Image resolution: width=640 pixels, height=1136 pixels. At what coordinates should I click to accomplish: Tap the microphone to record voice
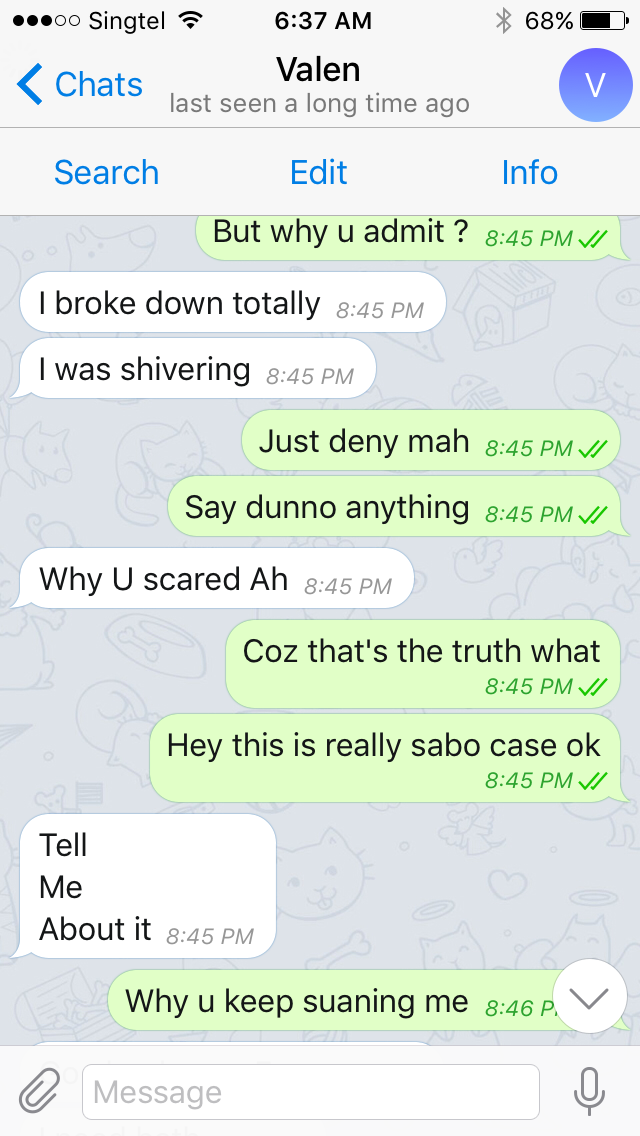[589, 1091]
